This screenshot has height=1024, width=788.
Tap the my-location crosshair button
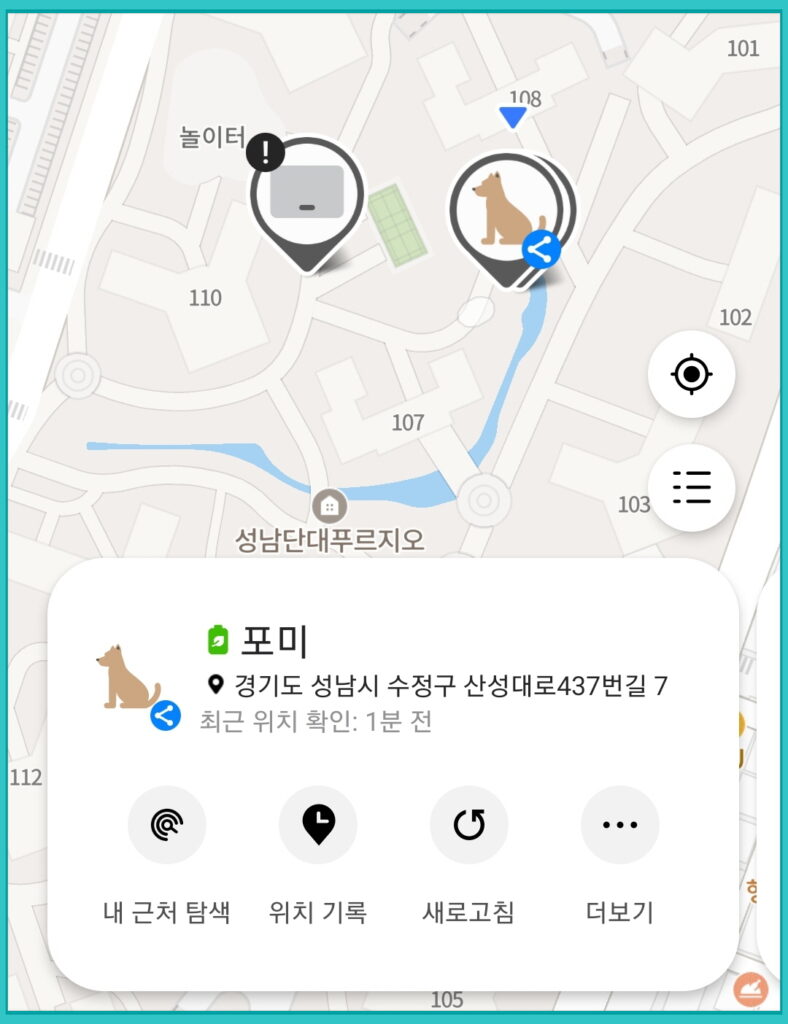coord(692,372)
